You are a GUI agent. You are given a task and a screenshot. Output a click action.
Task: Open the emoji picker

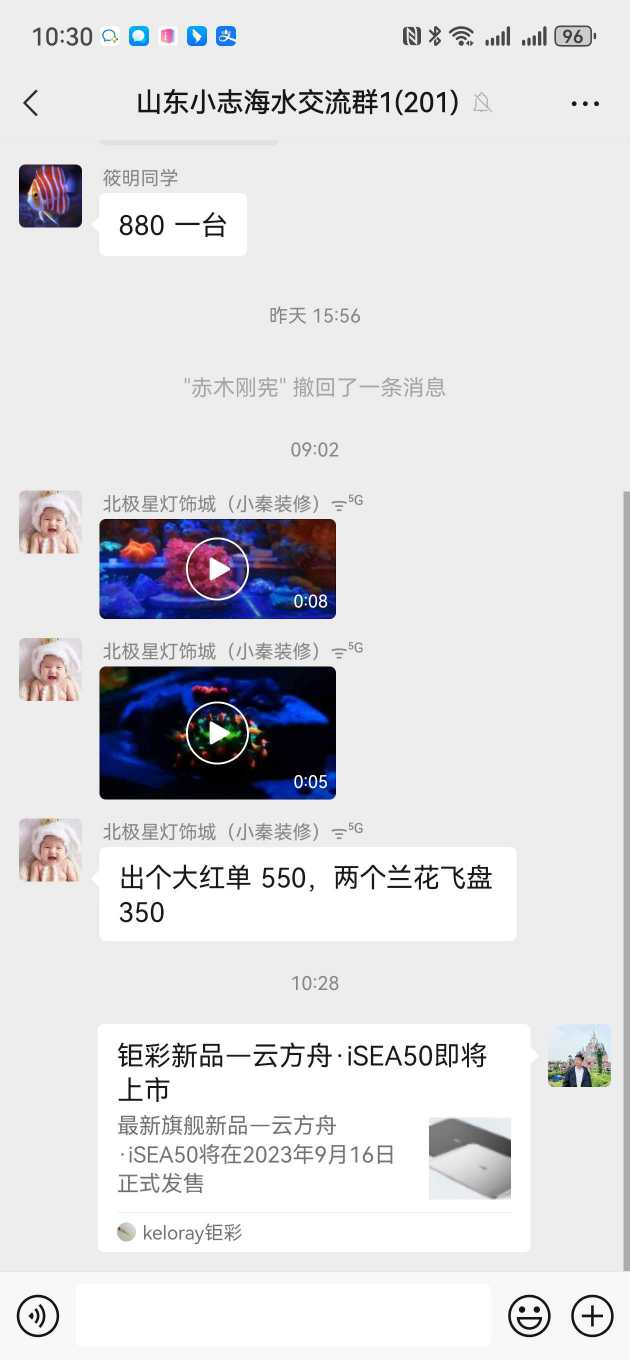pos(529,1316)
